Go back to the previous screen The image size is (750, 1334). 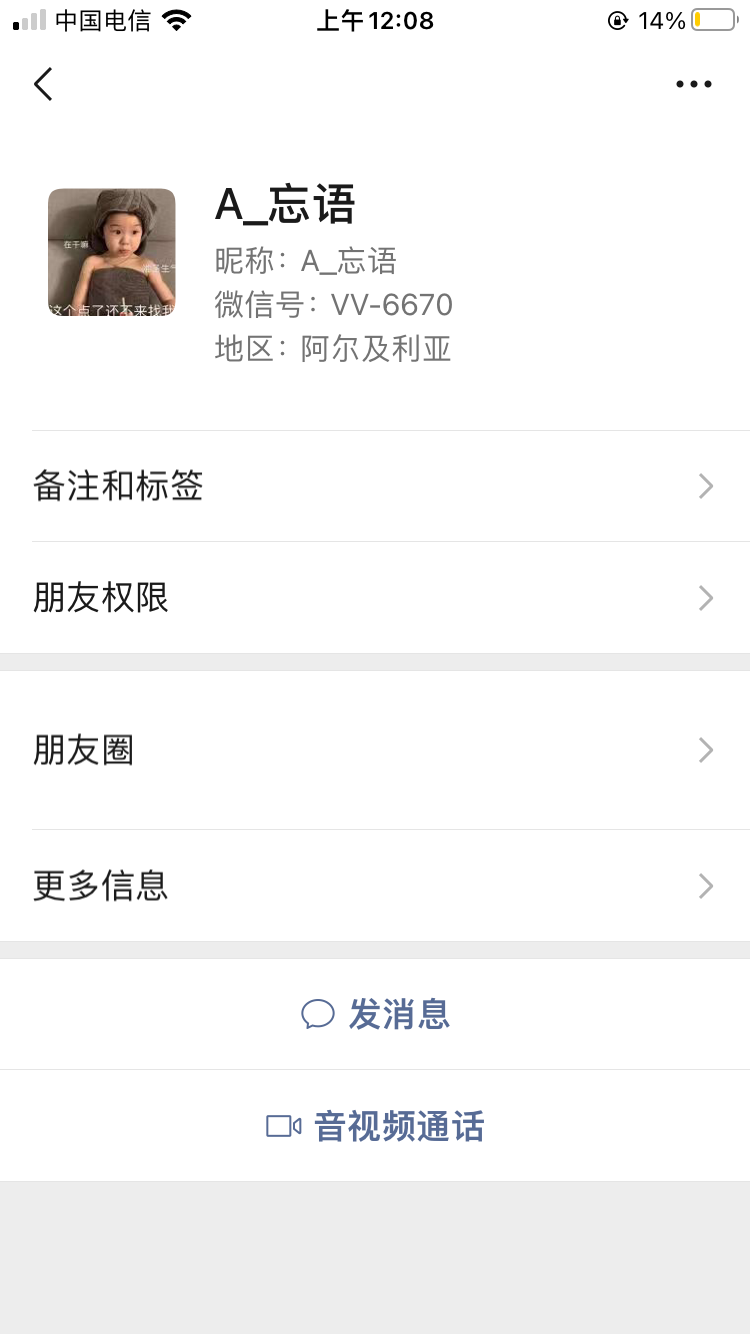point(43,85)
